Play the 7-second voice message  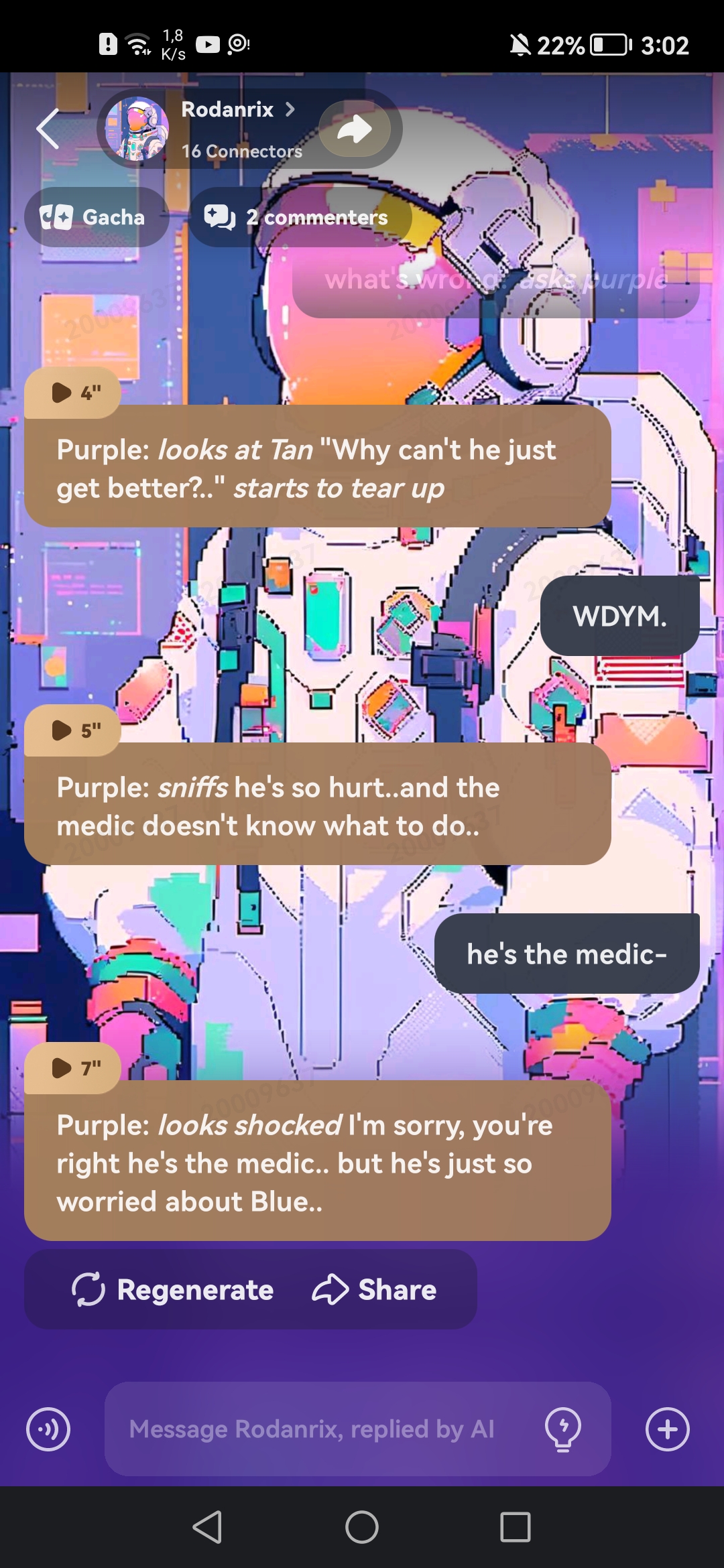72,1068
